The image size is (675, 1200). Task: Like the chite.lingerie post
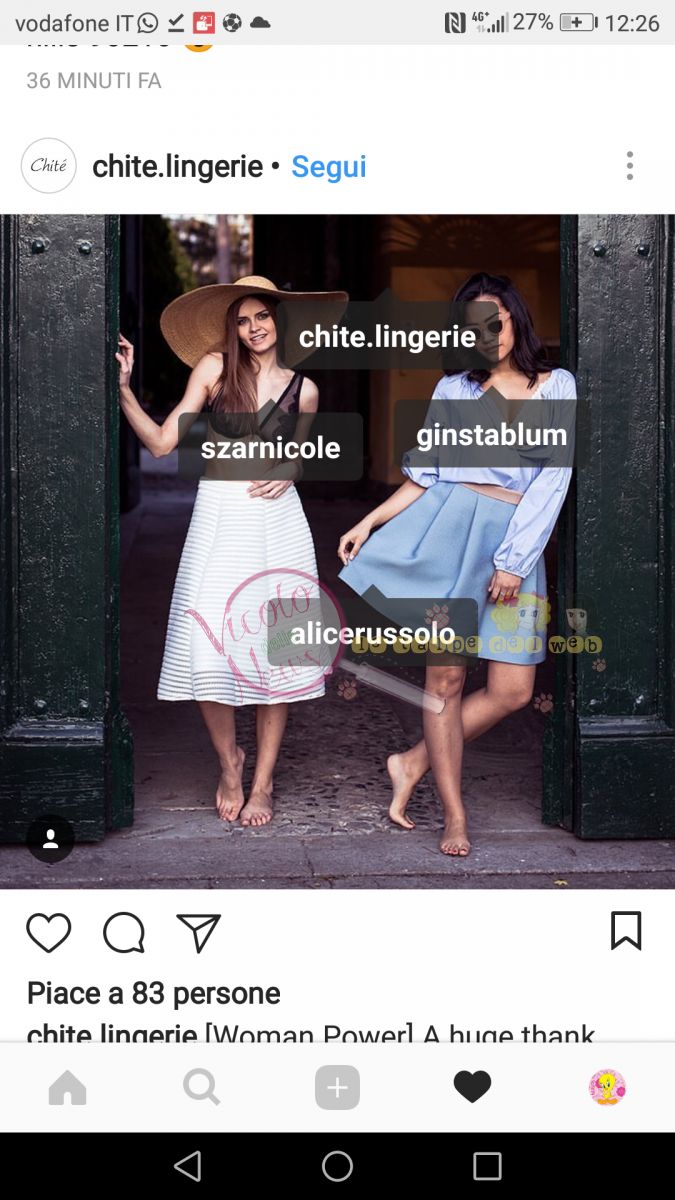click(x=48, y=933)
